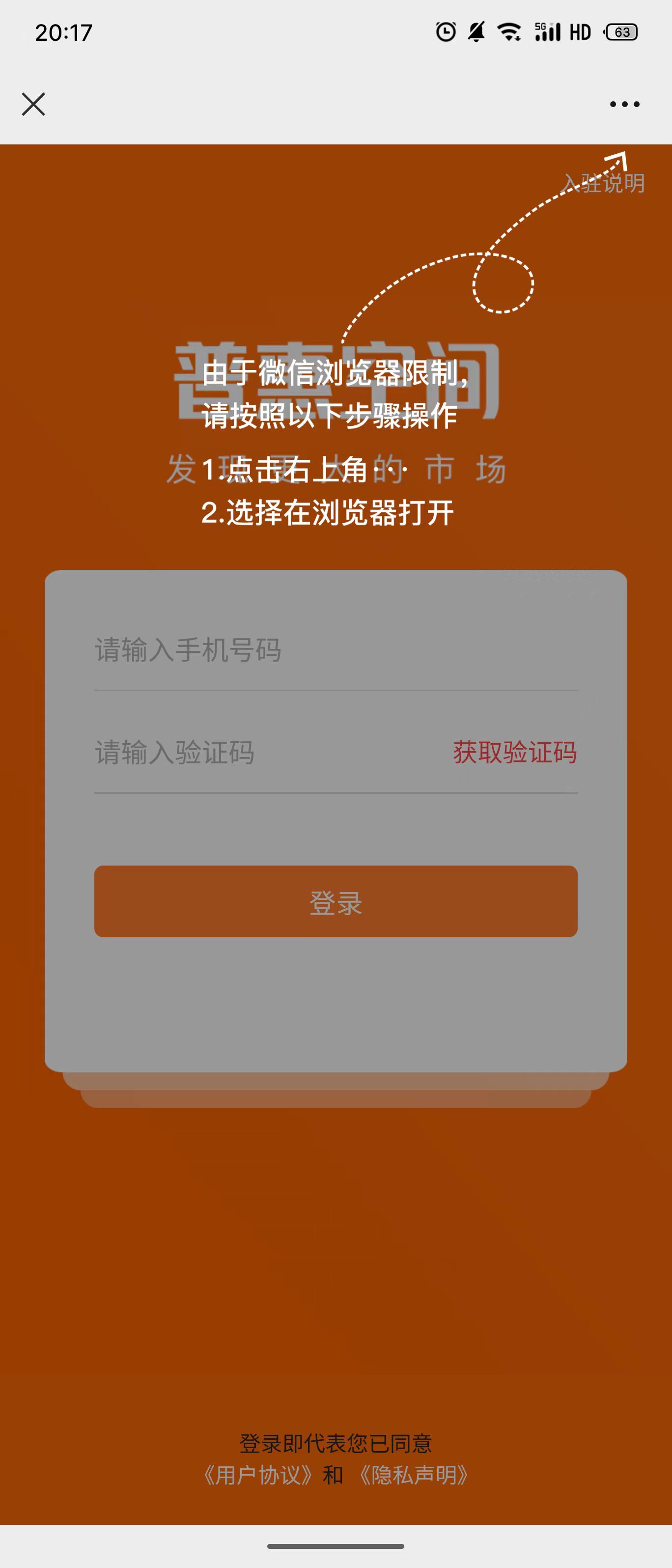Tap the 登录 login button
The image size is (672, 1568).
pos(336,901)
